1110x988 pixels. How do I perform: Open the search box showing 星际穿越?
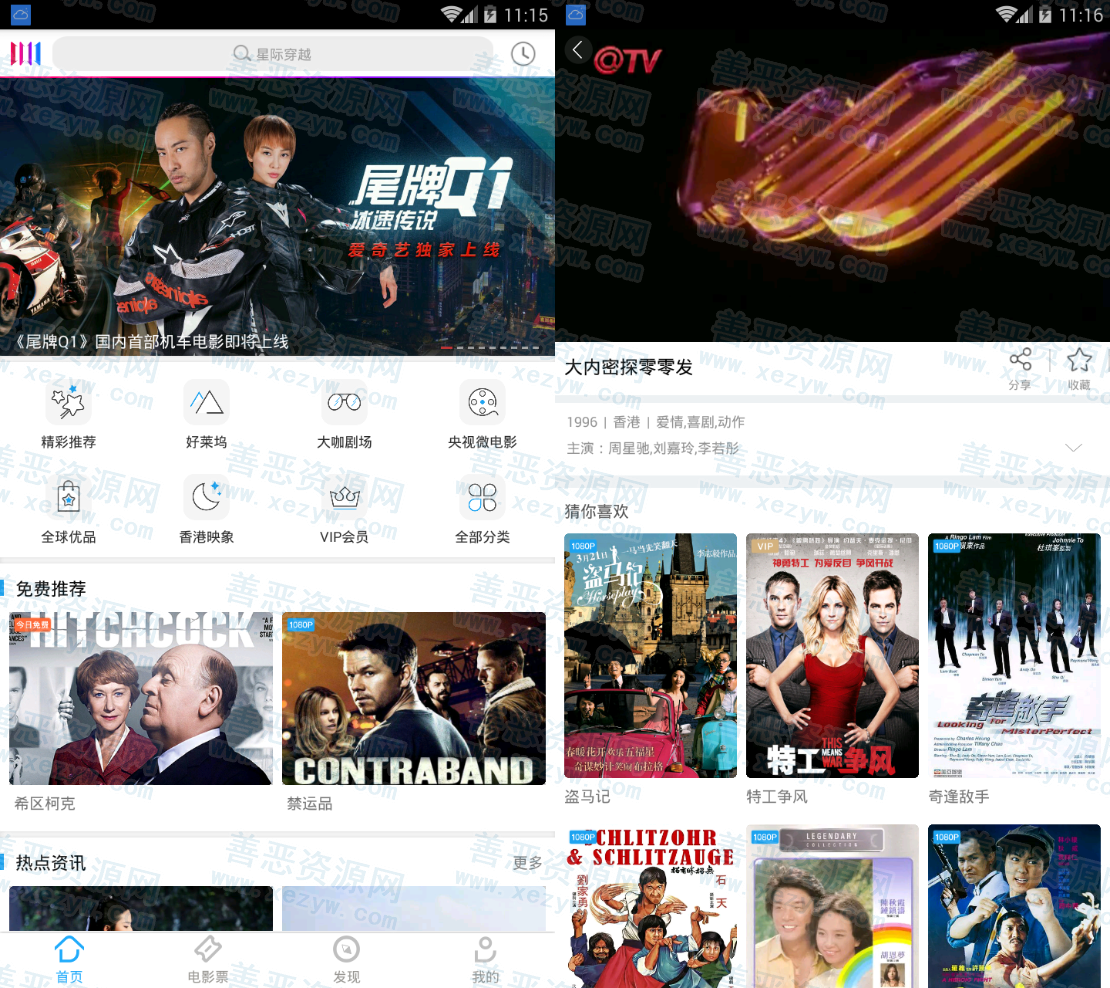[x=272, y=54]
